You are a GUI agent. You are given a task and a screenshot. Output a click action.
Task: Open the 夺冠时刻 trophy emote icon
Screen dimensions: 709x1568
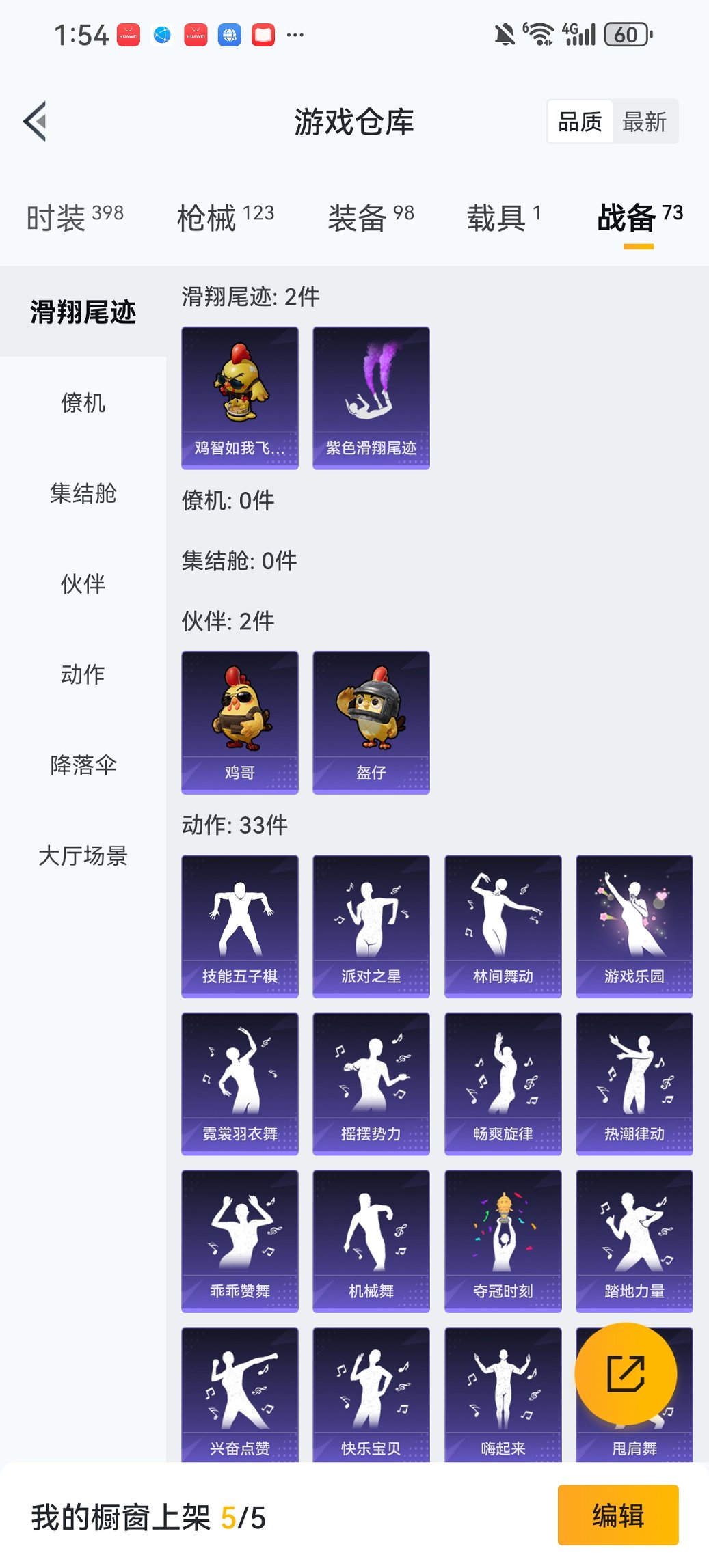[502, 1240]
